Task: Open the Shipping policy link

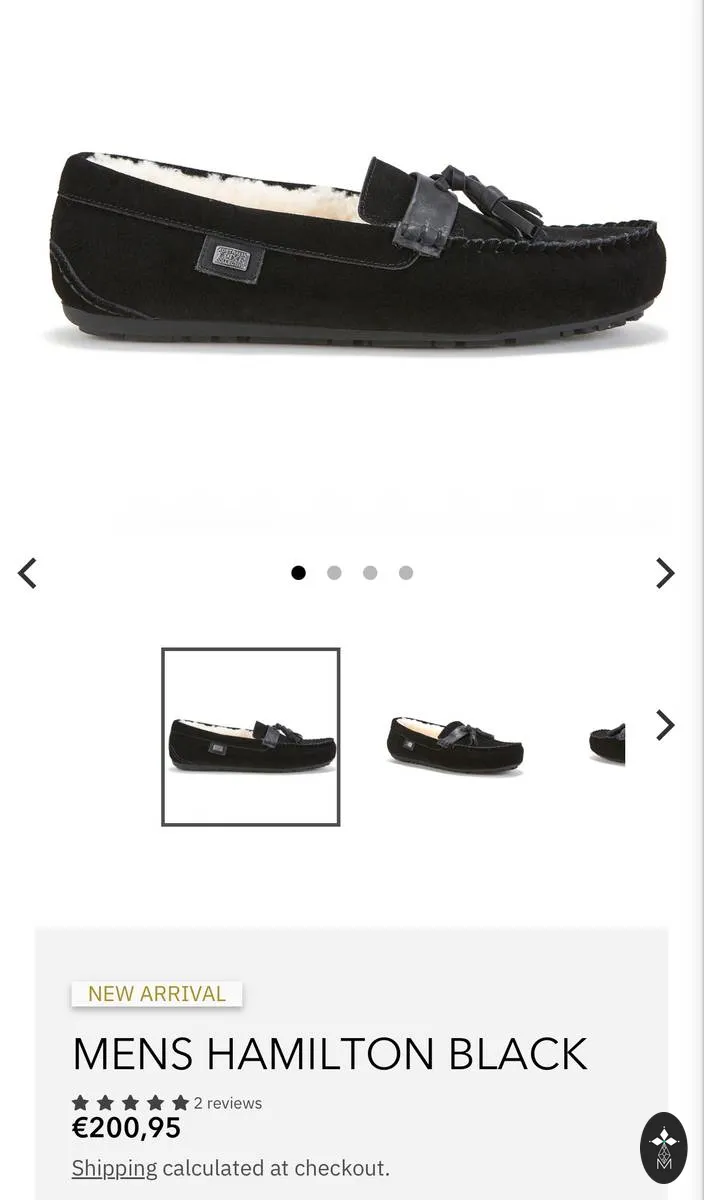Action: (114, 1168)
